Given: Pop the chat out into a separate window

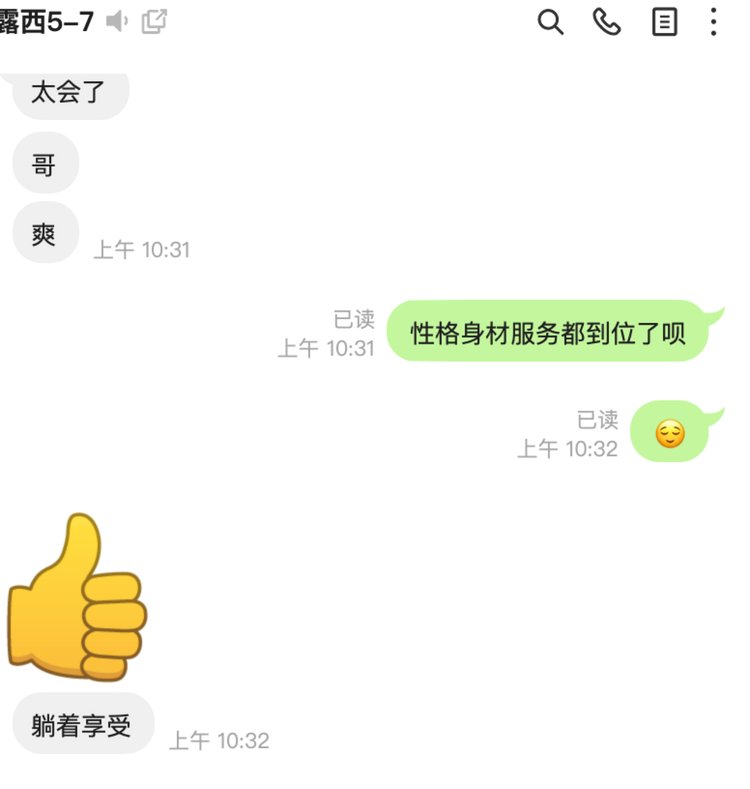Looking at the screenshot, I should 154,21.
